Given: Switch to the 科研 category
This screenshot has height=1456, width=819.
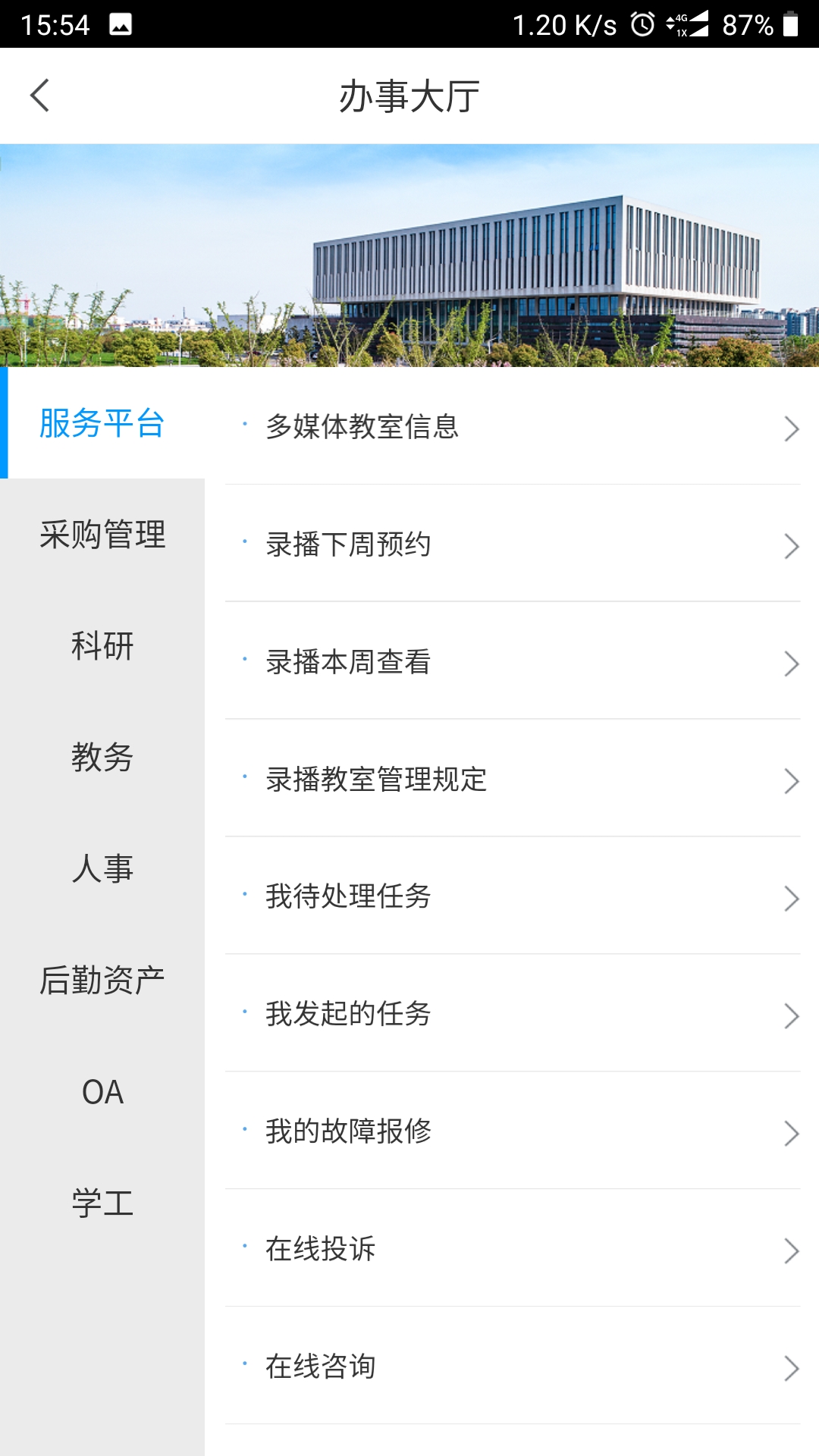Looking at the screenshot, I should coord(102,646).
